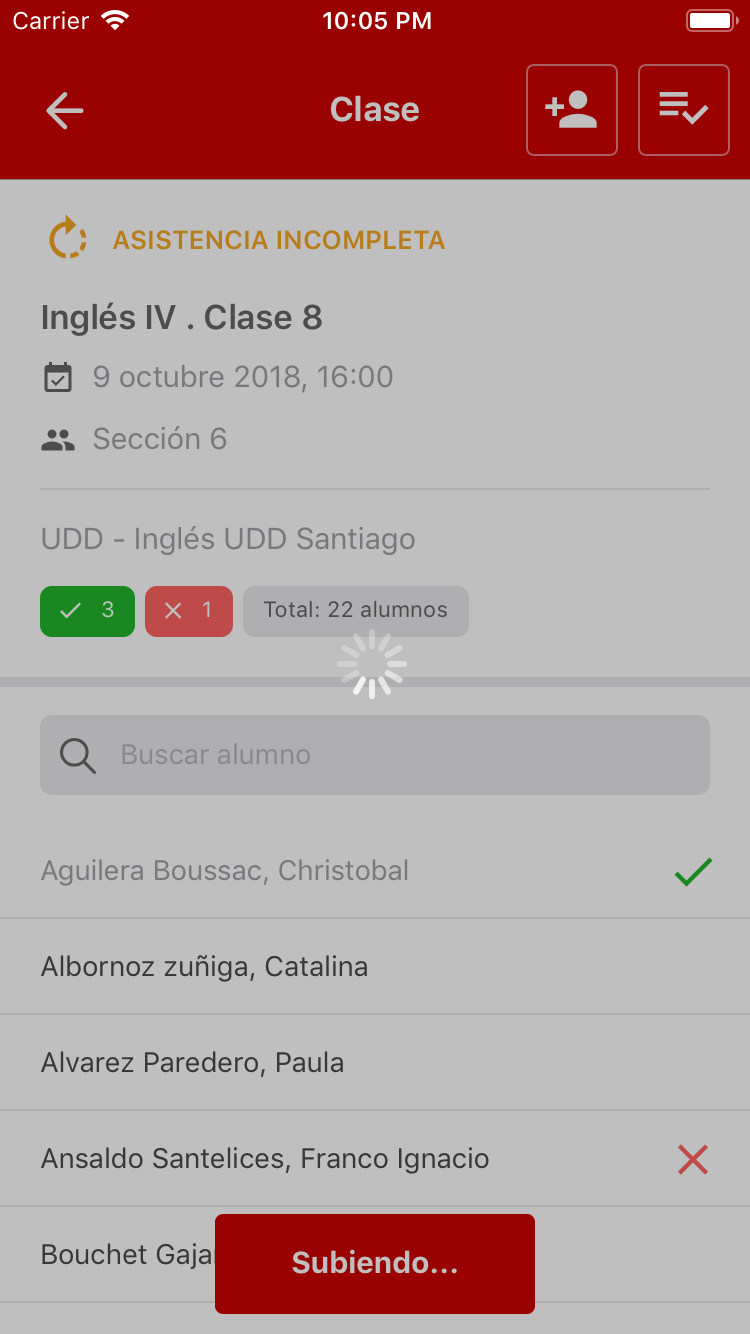Select student Alvarez Paredero, Paula
The image size is (750, 1334).
point(193,1063)
